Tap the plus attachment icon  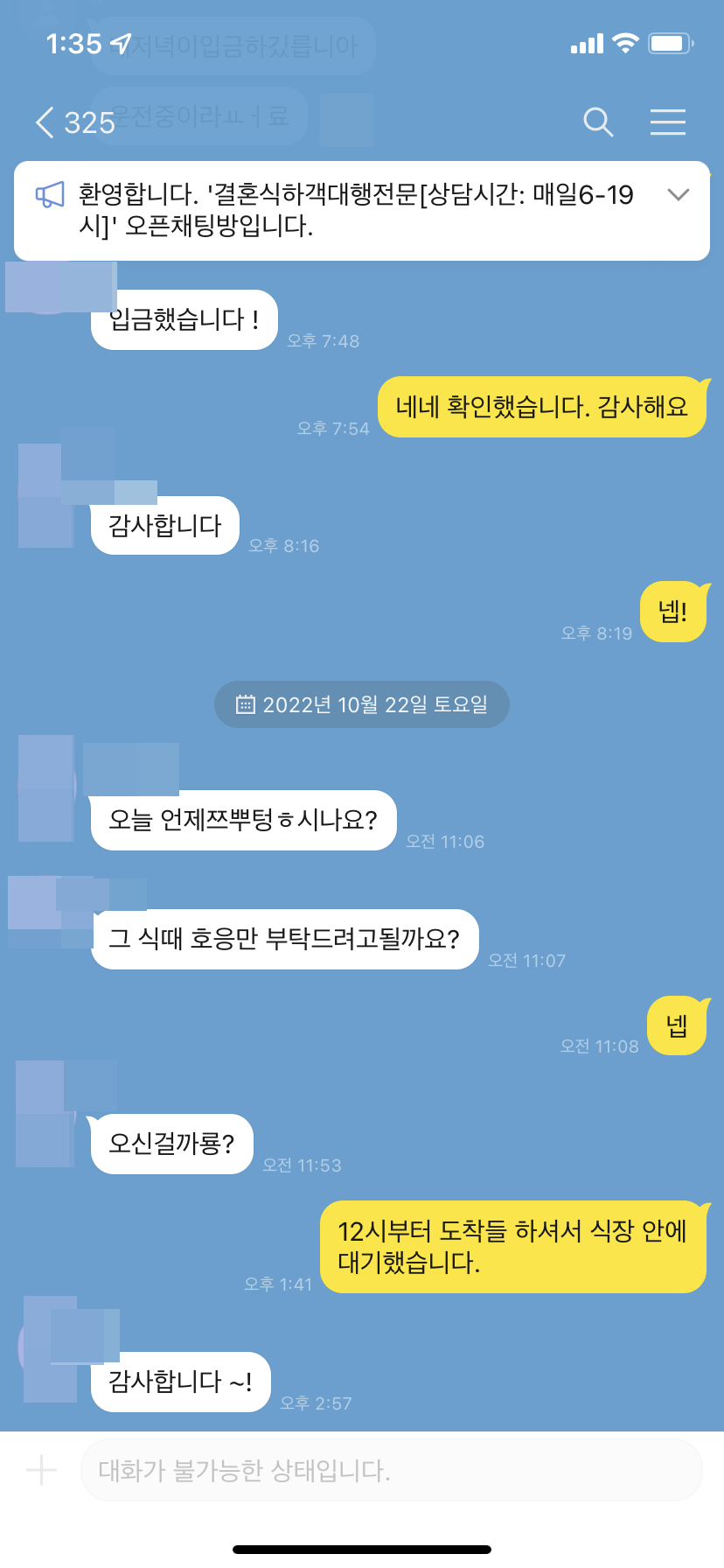[x=41, y=1470]
